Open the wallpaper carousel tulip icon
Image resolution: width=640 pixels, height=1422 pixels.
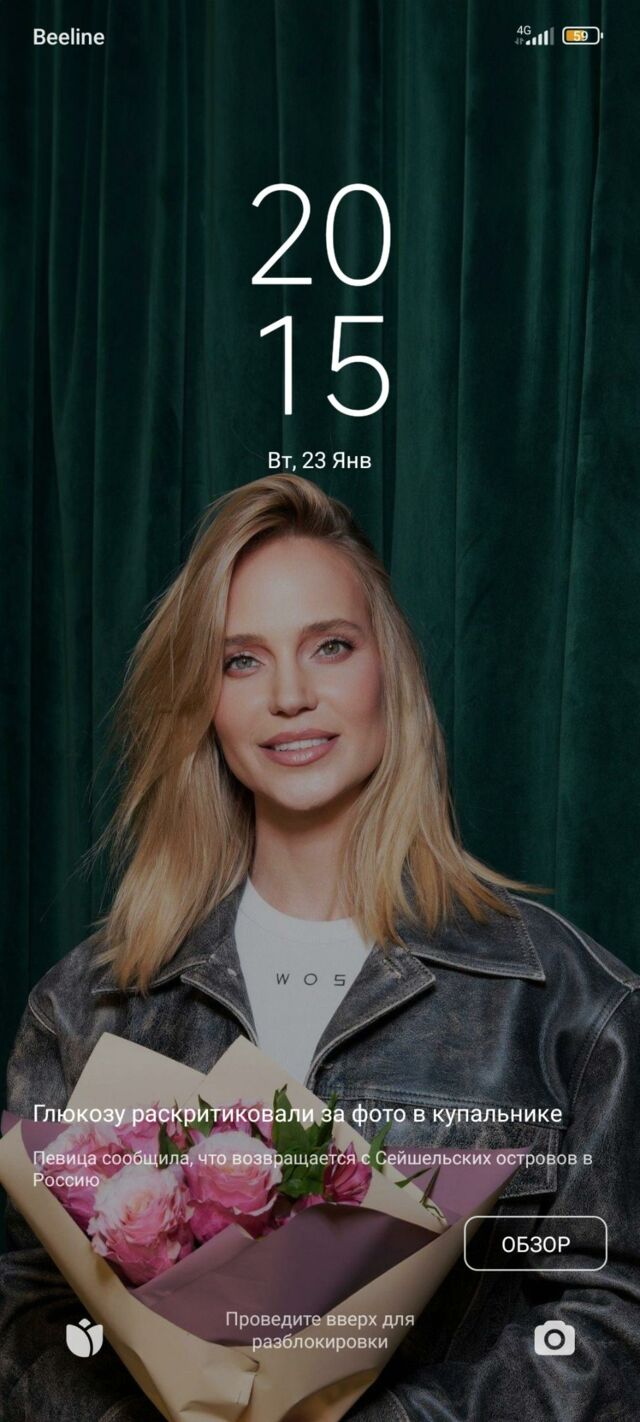[85, 1338]
